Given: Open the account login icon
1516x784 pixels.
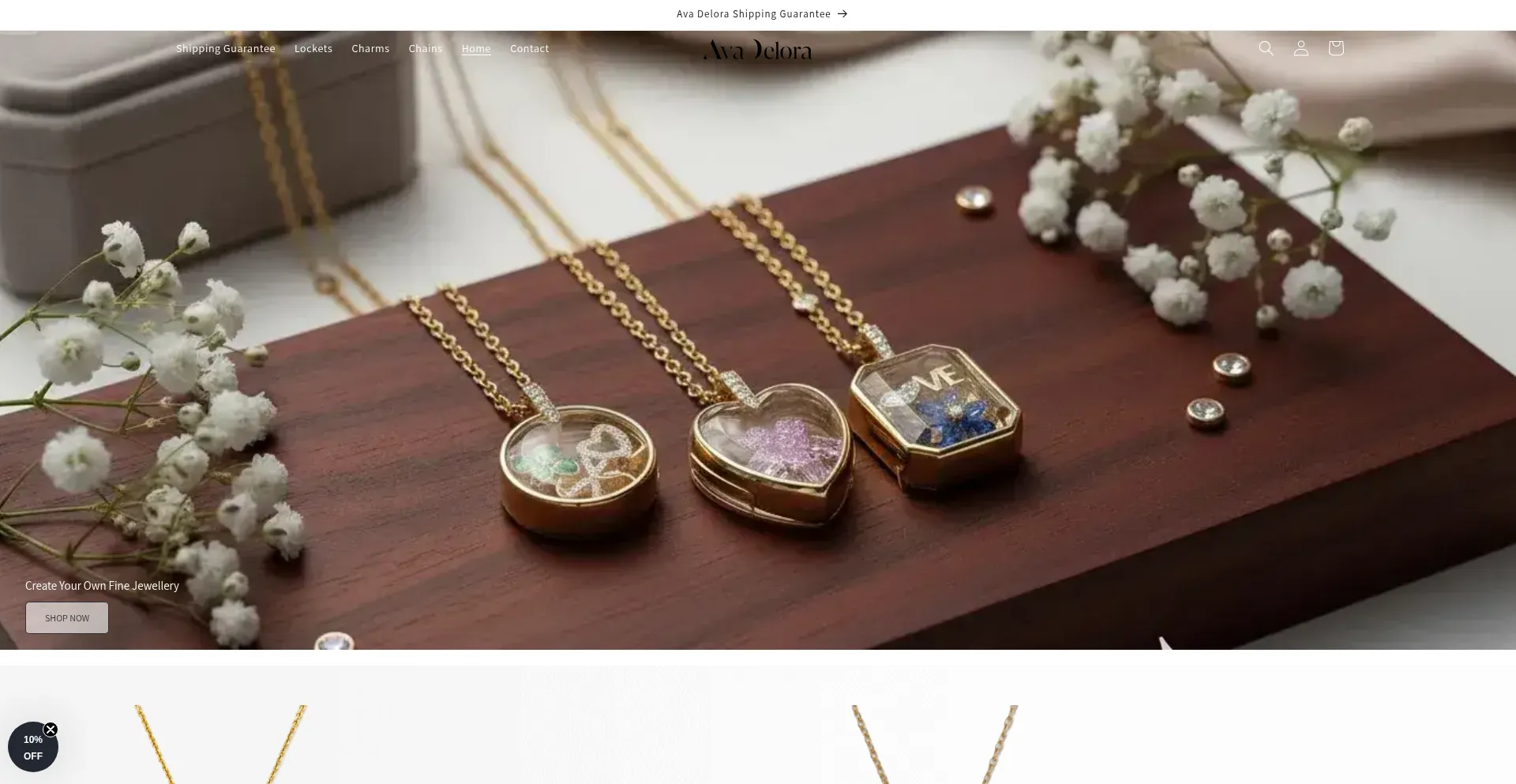Looking at the screenshot, I should click(x=1300, y=48).
